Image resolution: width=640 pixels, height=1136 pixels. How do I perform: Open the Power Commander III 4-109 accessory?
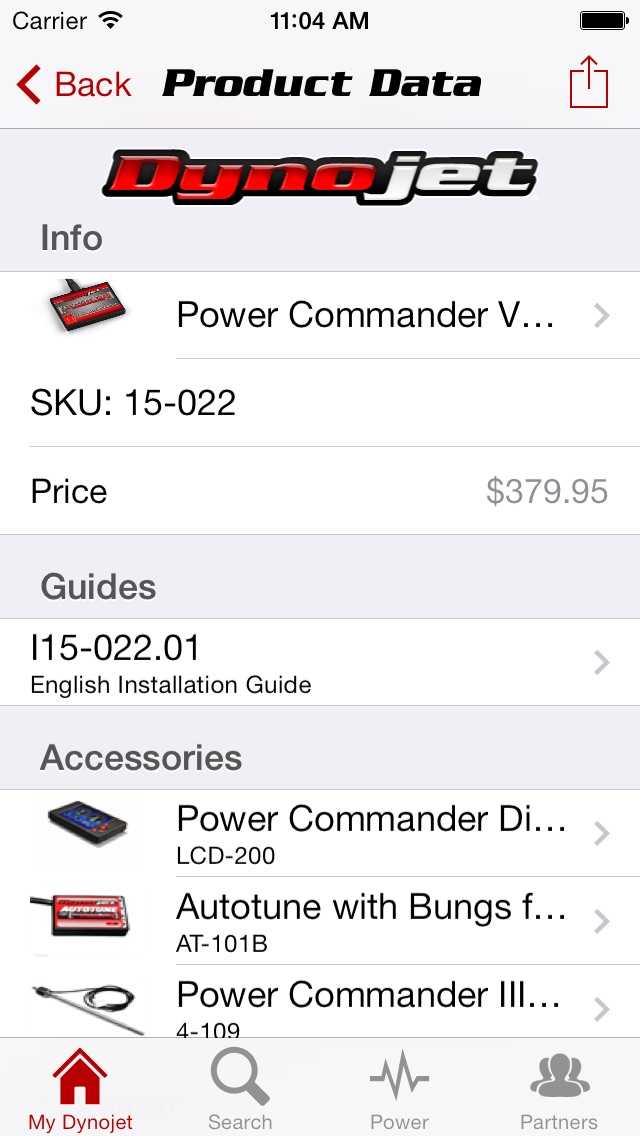320,1001
